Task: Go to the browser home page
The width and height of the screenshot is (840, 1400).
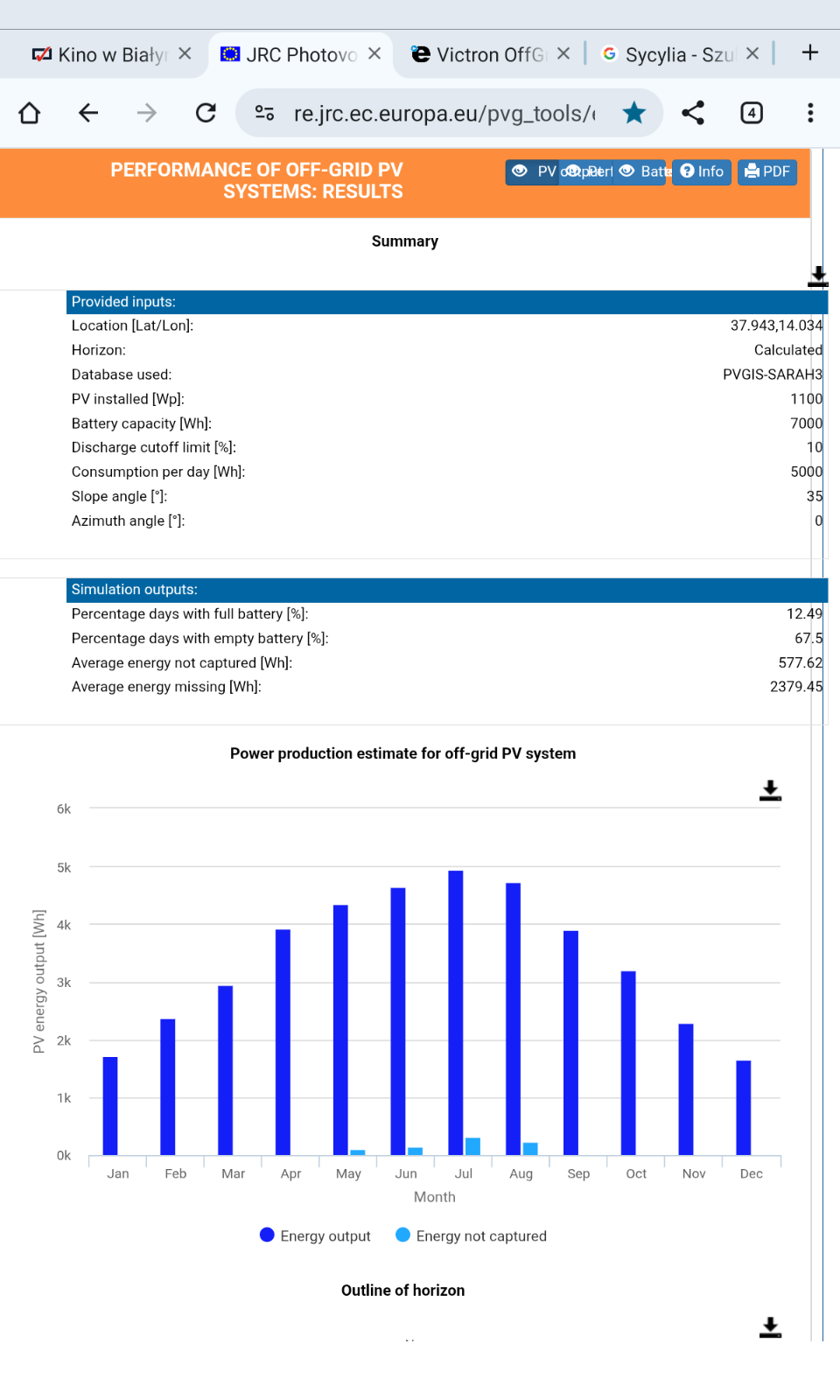Action: pyautogui.click(x=30, y=113)
